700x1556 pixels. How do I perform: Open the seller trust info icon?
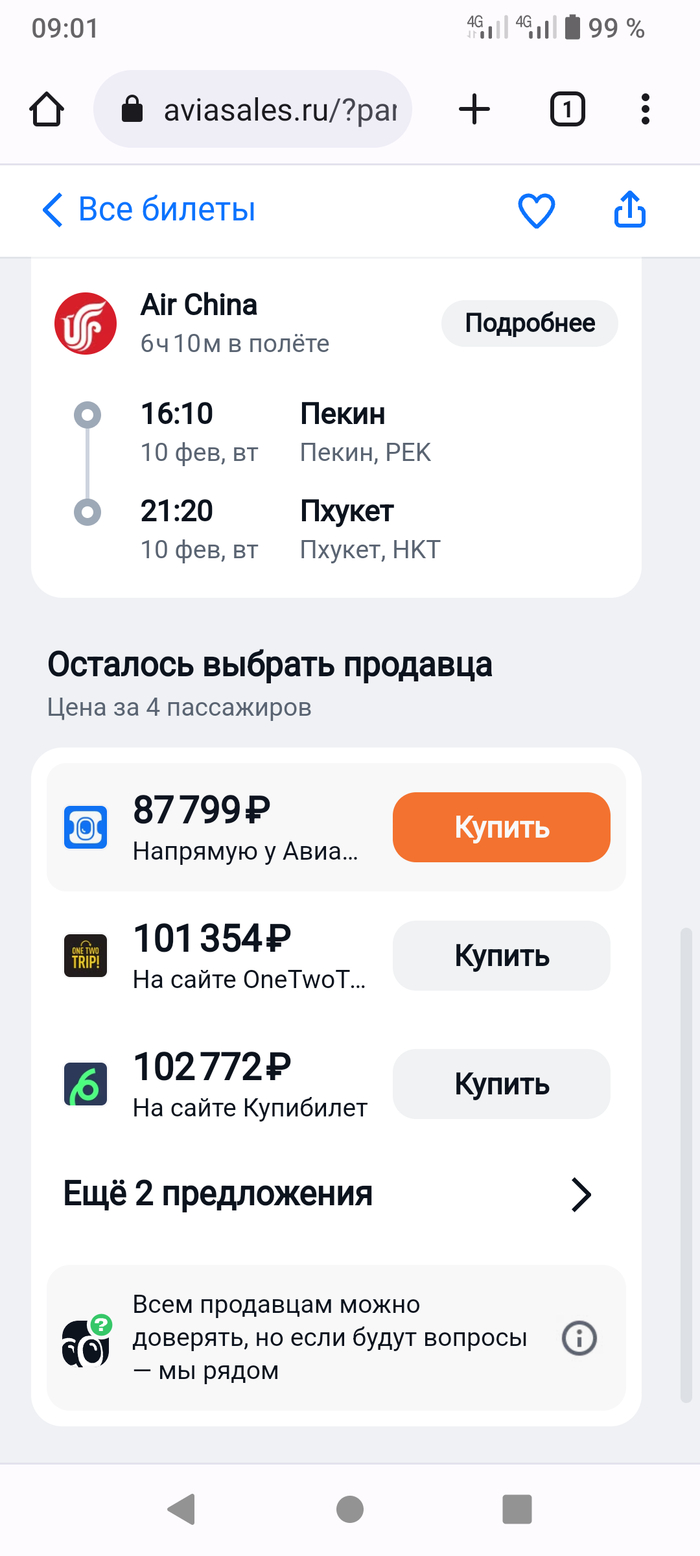point(580,1338)
